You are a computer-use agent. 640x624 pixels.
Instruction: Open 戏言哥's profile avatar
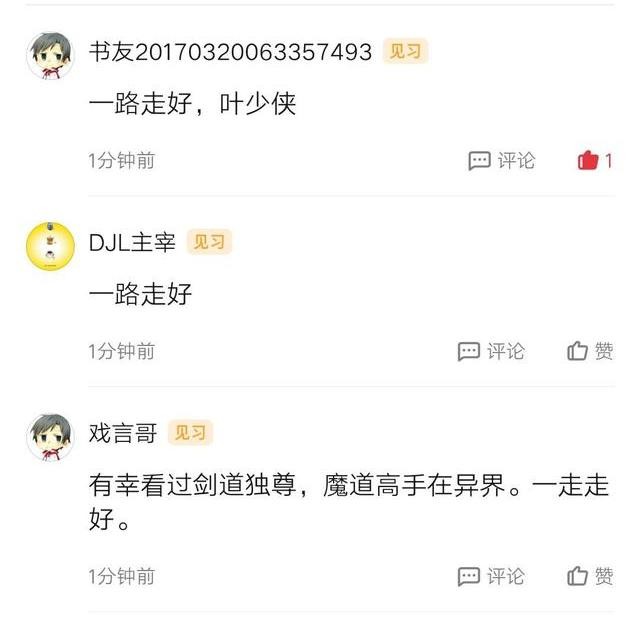pos(50,437)
